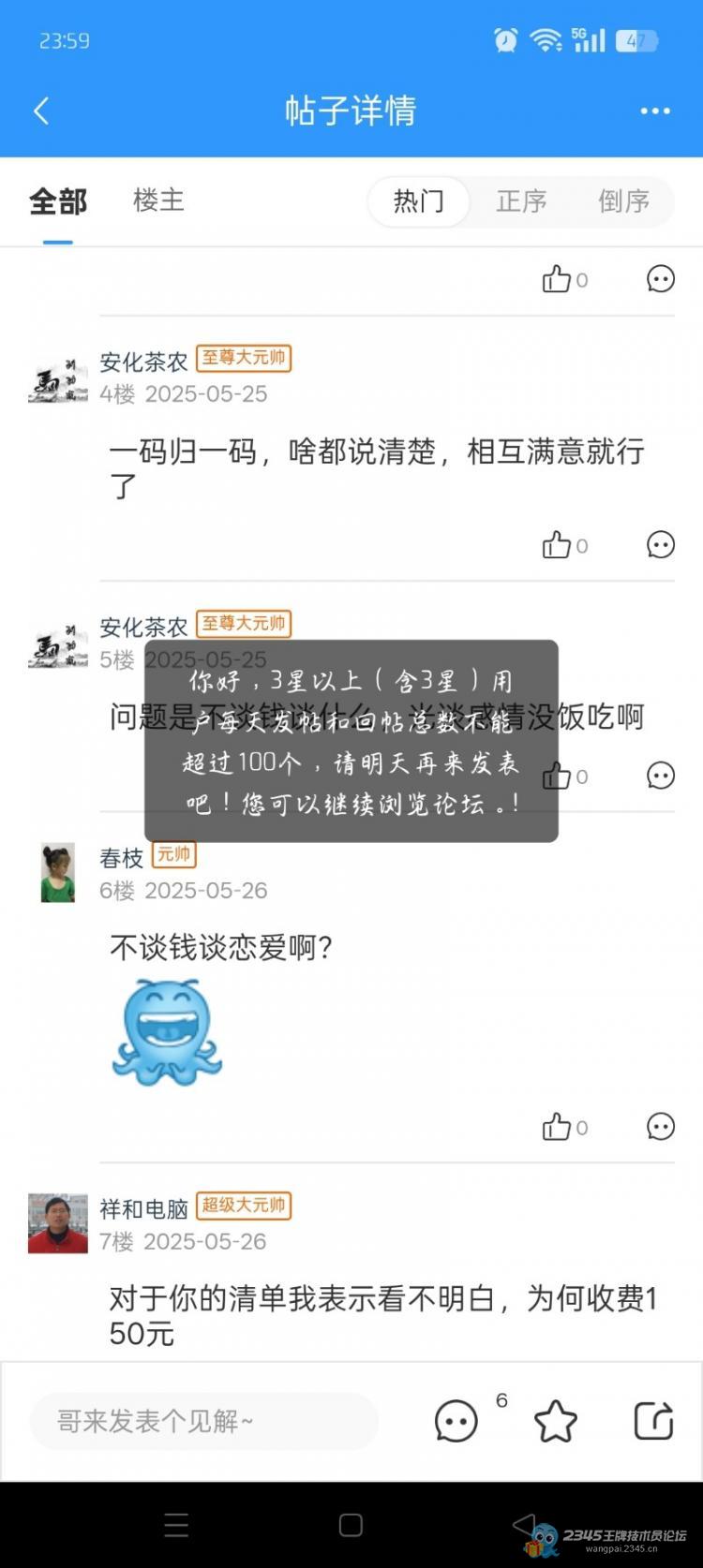Tap the system home button
Screen dimensions: 703x1568
click(x=351, y=1525)
